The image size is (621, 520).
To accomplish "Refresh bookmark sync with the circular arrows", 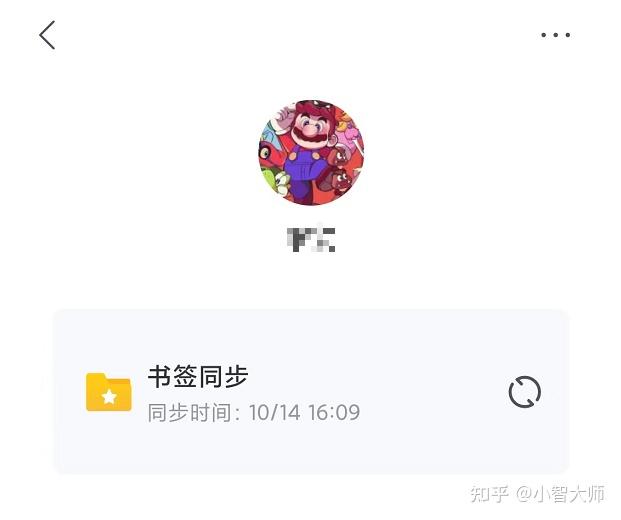I will coord(524,392).
